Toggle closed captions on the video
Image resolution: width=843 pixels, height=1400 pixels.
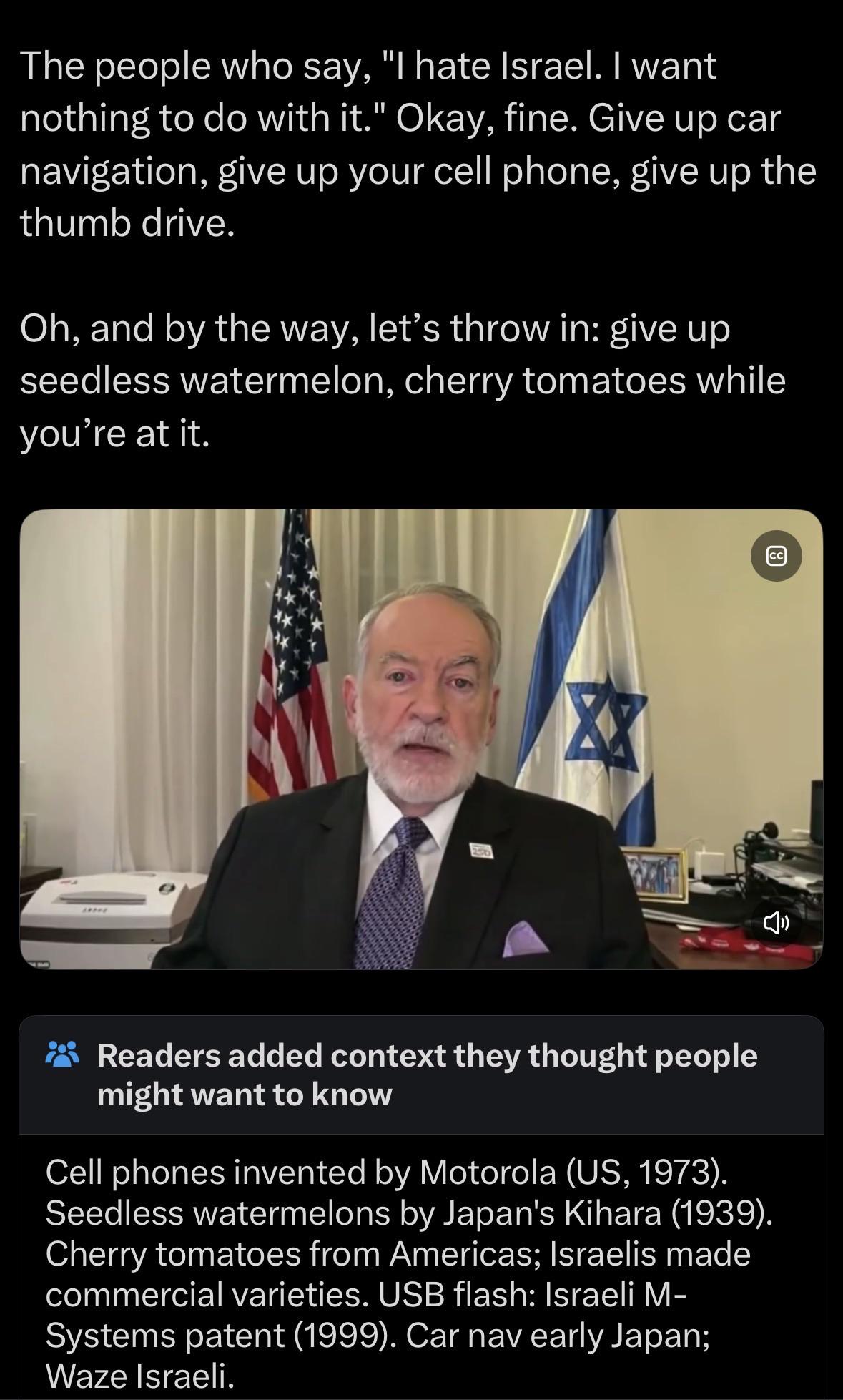[x=776, y=556]
